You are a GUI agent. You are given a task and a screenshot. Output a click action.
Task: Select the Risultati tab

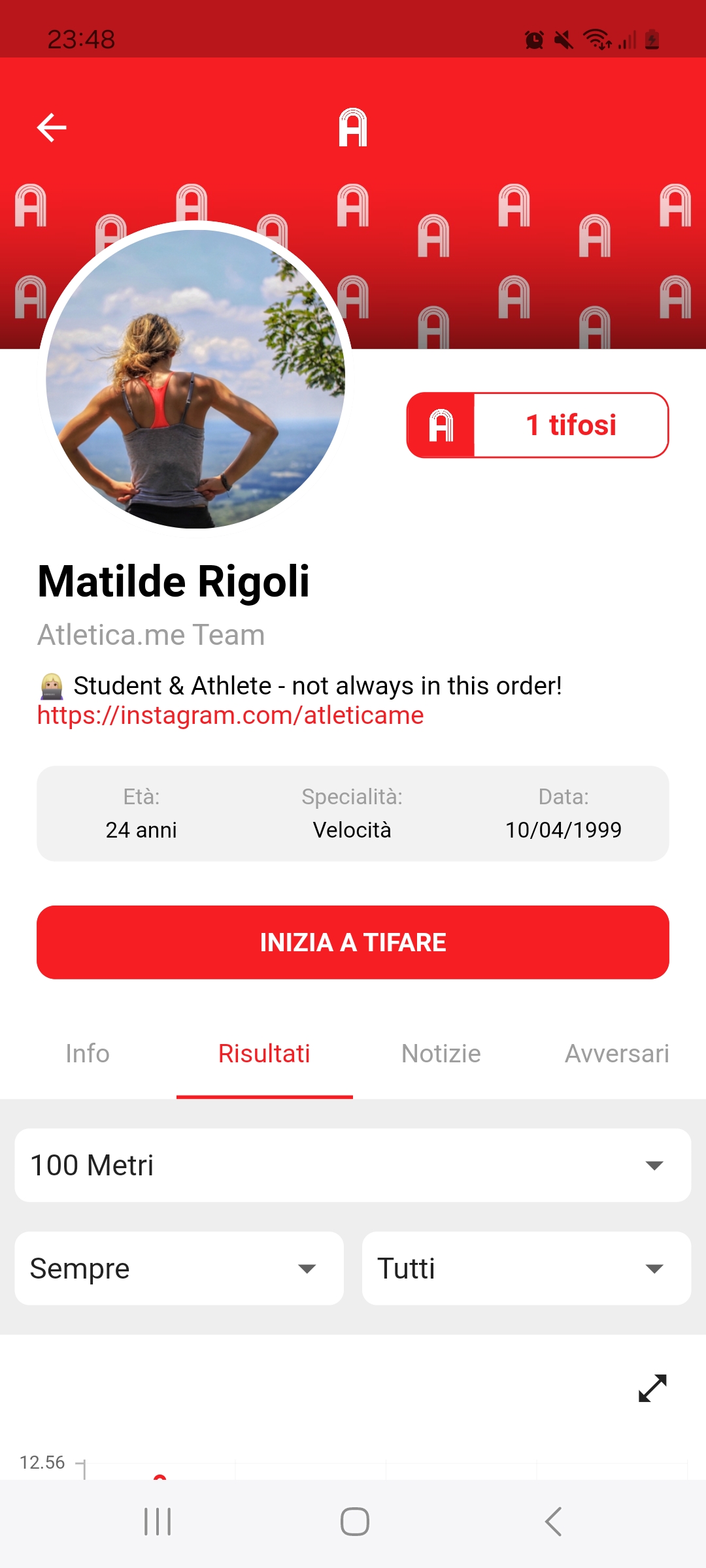tap(264, 1053)
